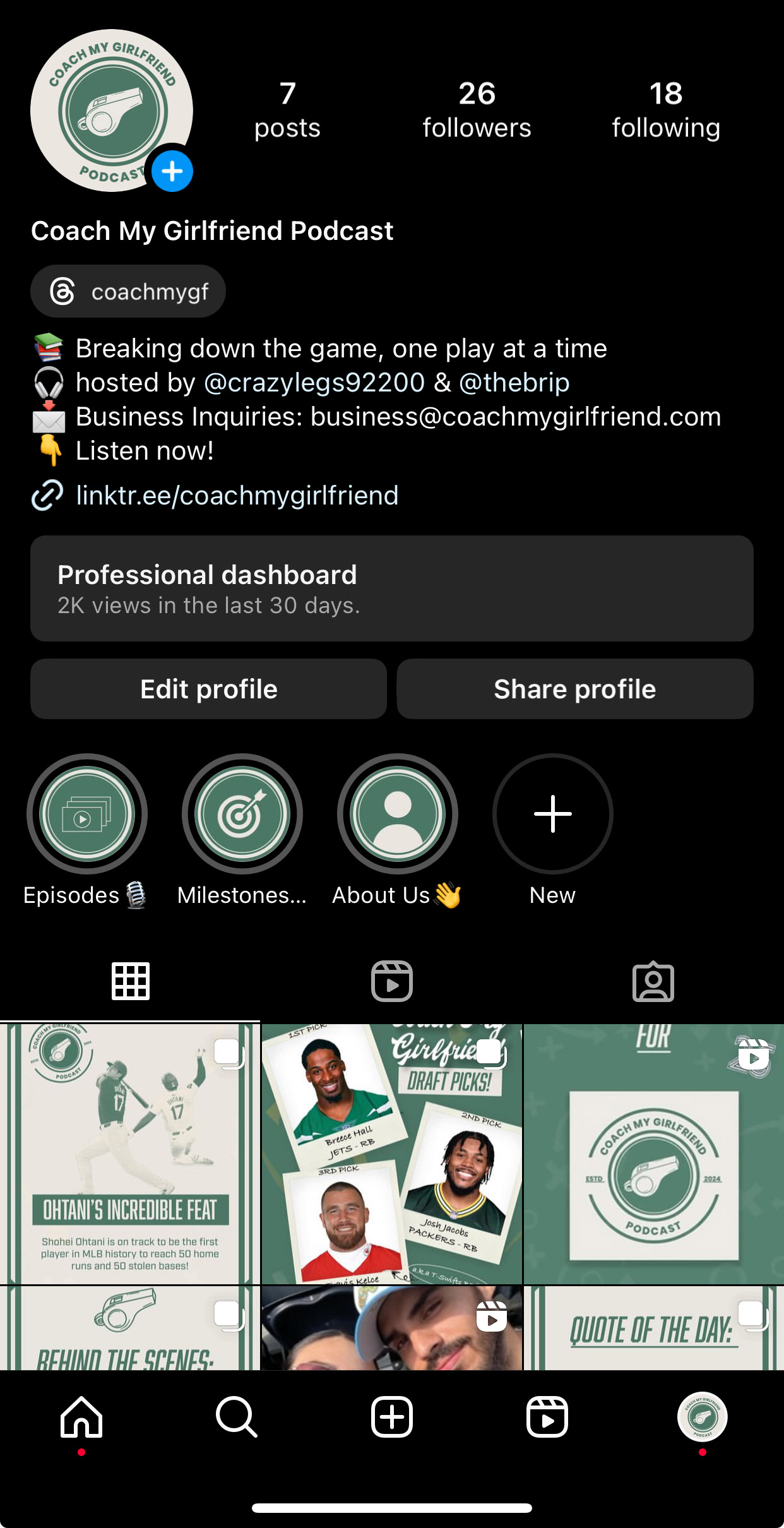Visit the @crazylegs92200 profile mention
This screenshot has width=784, height=1528.
[x=314, y=383]
